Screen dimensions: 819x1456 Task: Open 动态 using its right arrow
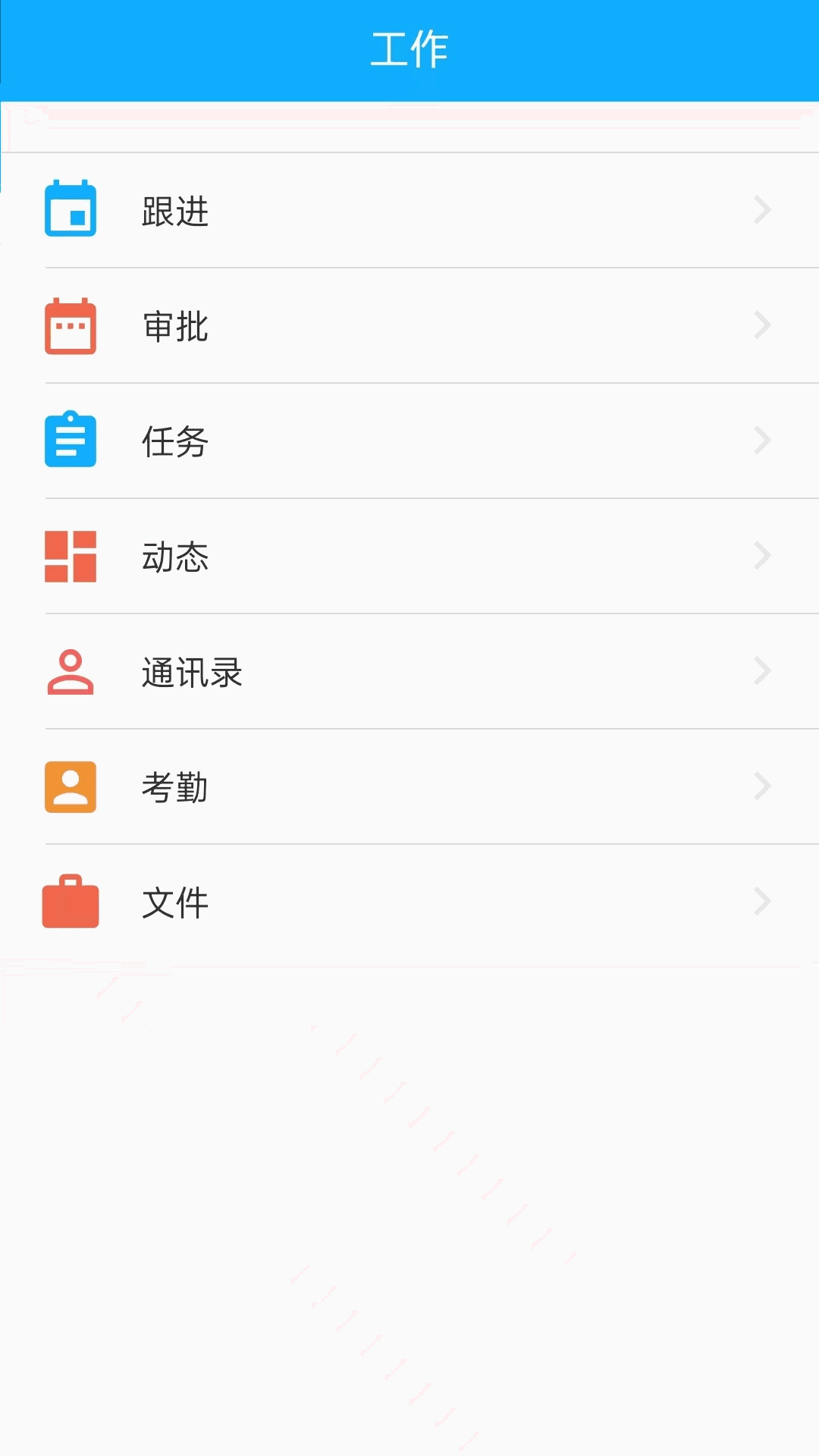pos(762,557)
